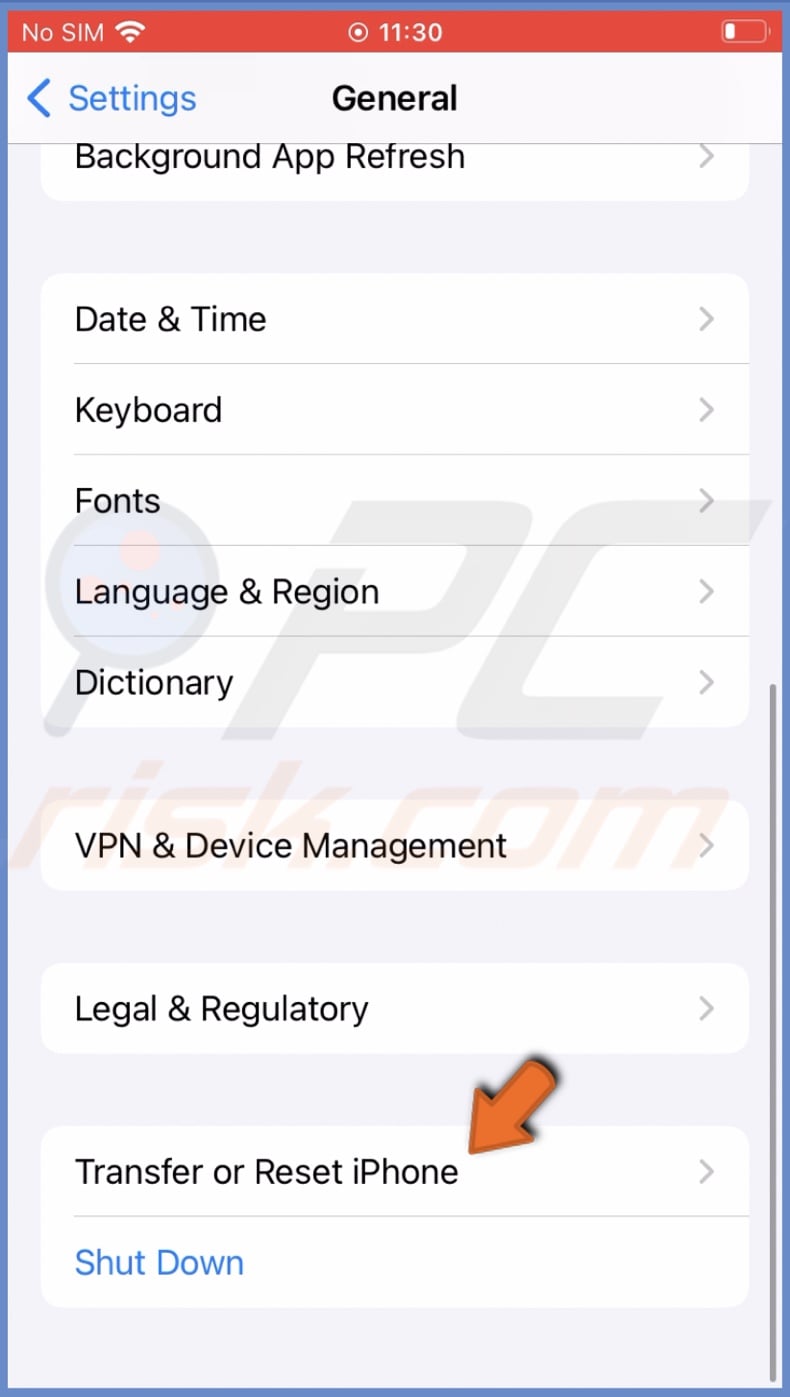
Task: Expand the Keyboard settings chevron
Action: point(706,410)
